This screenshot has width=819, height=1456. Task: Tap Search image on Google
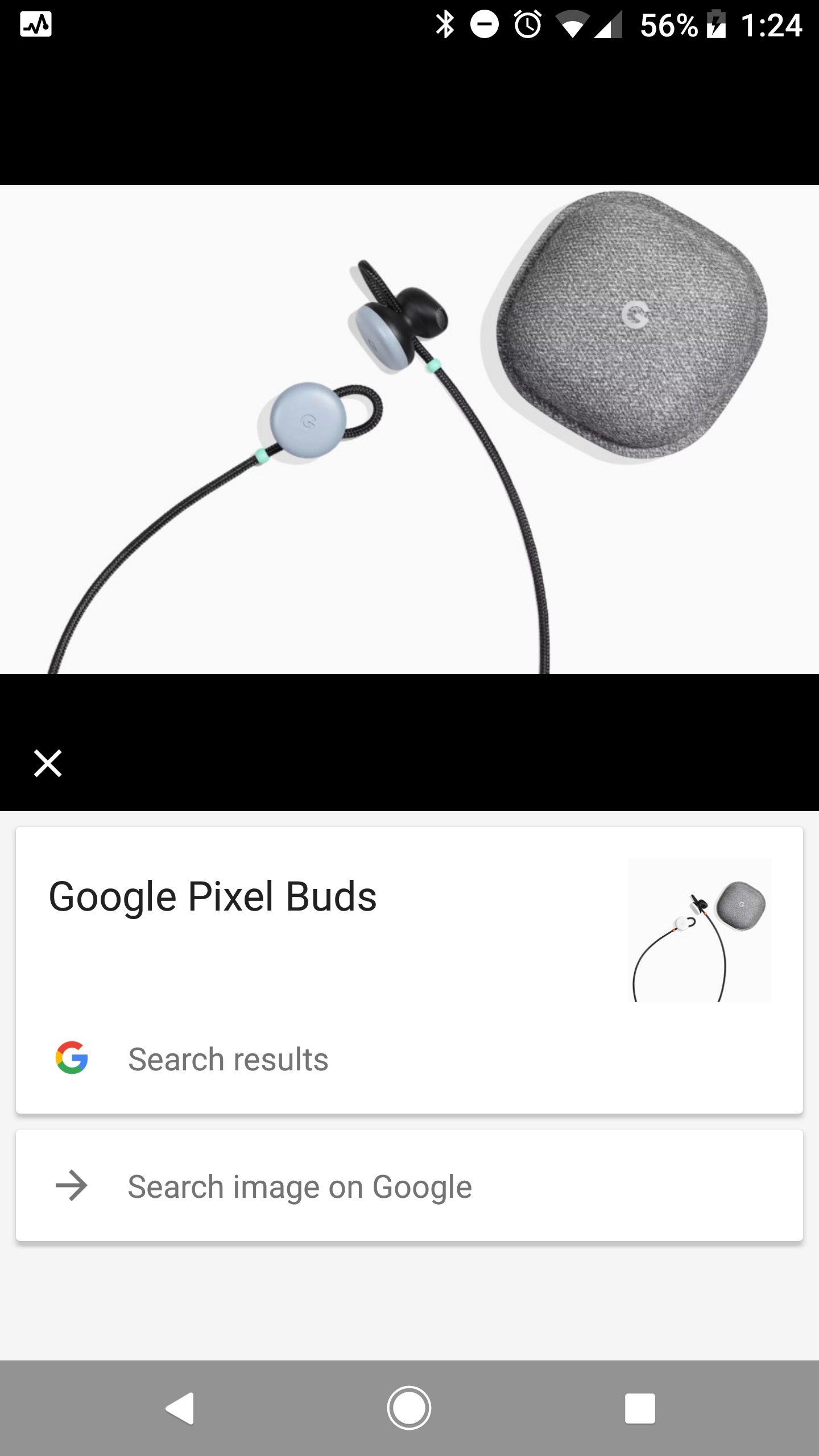click(409, 1185)
